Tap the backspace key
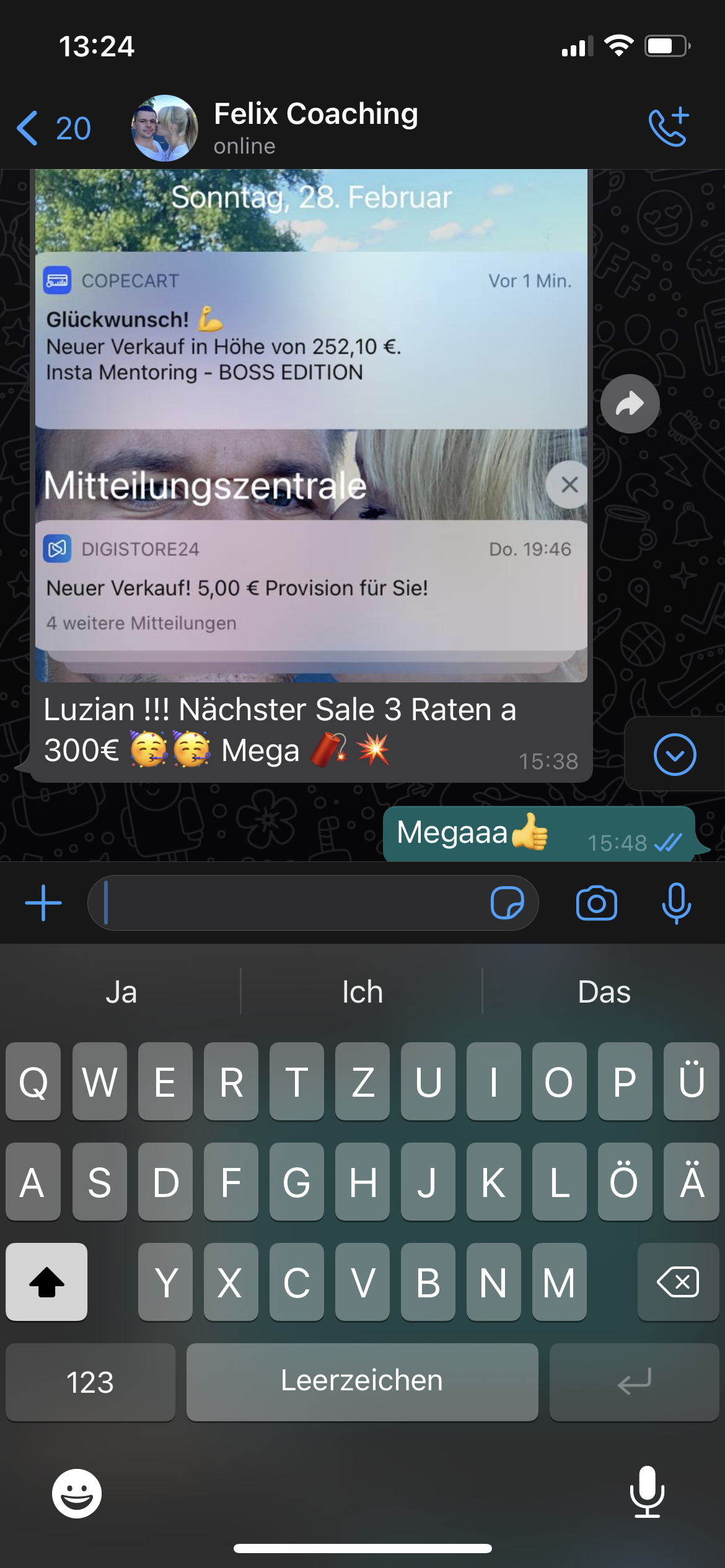Screen dimensions: 725x1568 click(678, 1281)
